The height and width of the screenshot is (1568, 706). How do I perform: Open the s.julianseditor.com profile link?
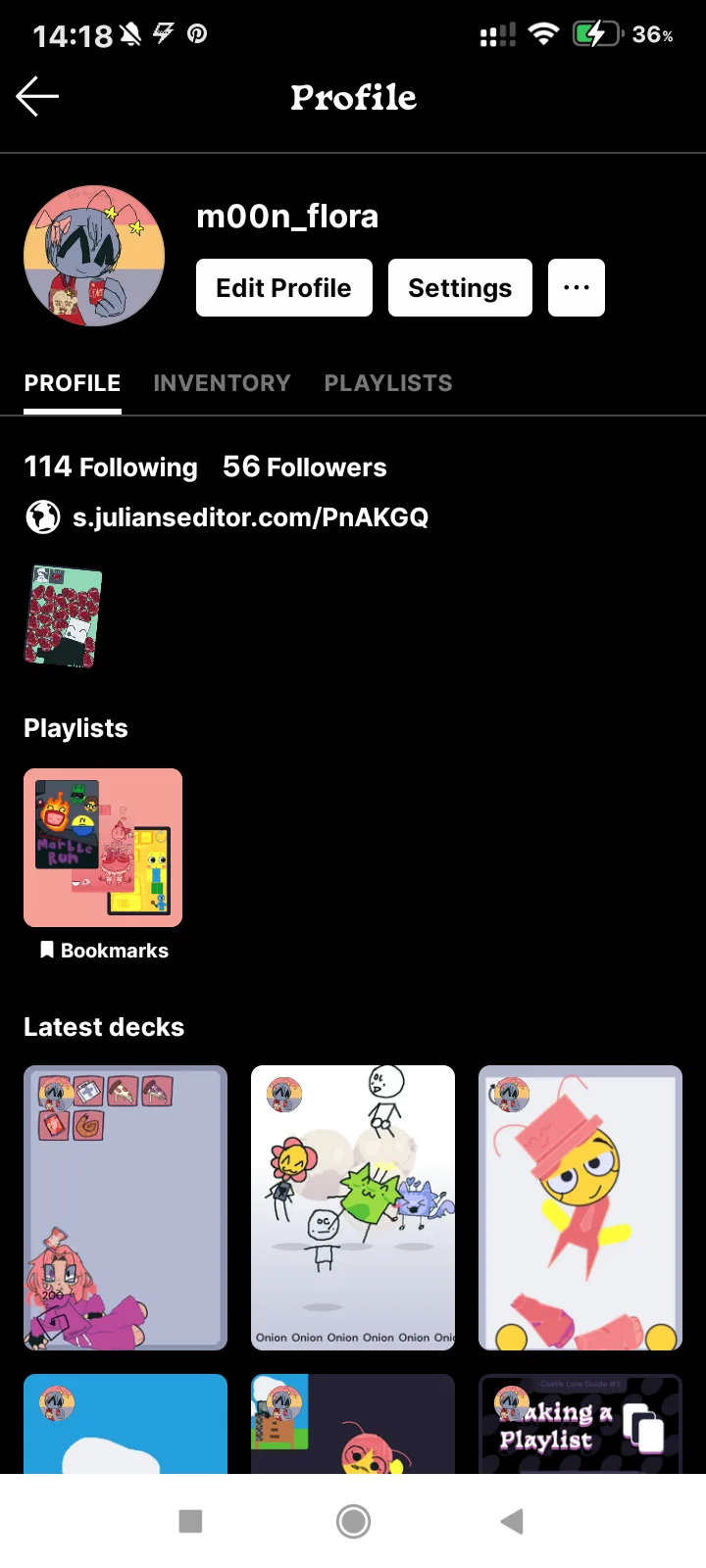pos(250,517)
